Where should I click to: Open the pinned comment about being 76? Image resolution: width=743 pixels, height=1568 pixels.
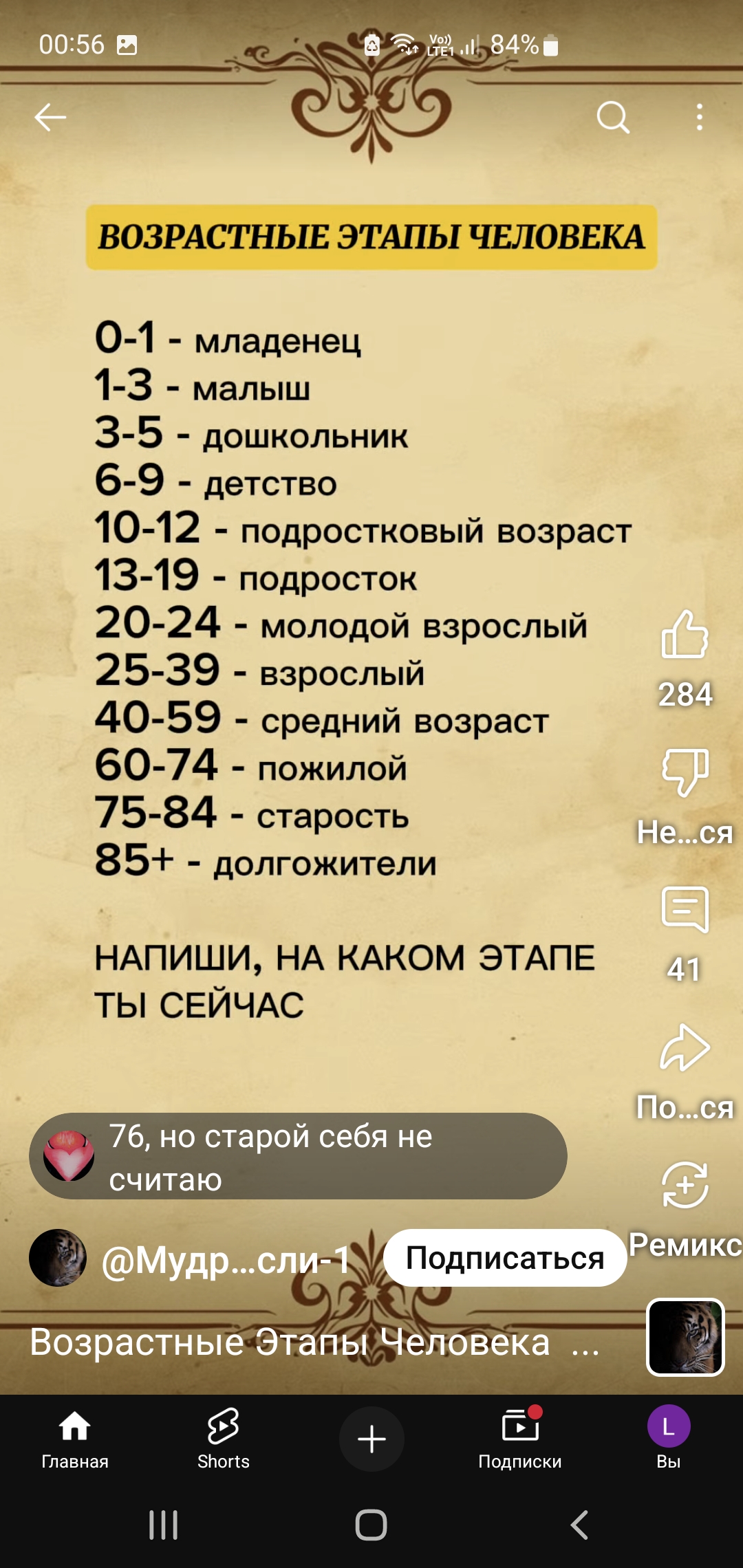[x=298, y=1157]
